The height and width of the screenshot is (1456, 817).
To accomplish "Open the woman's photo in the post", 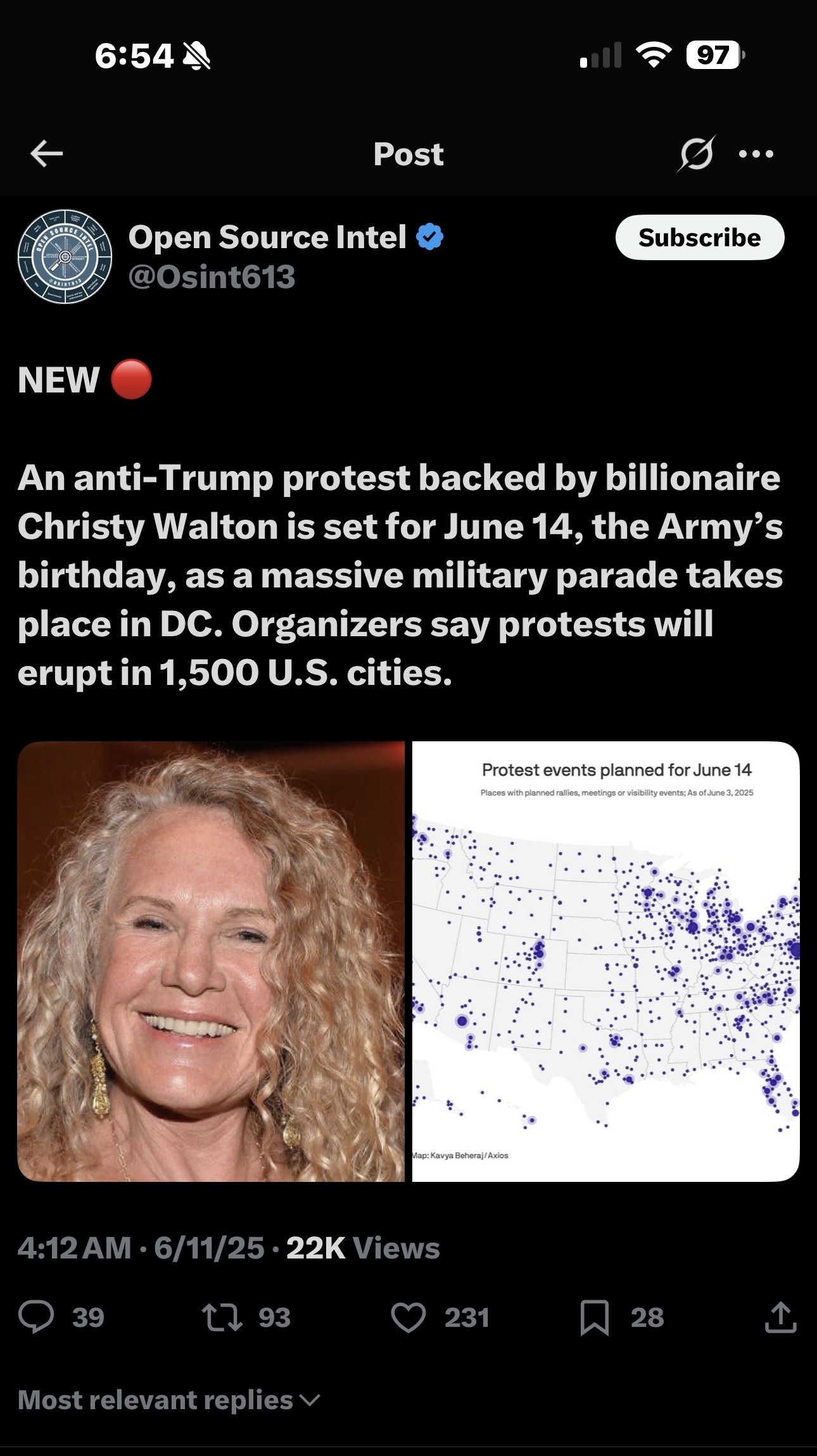I will 211,961.
